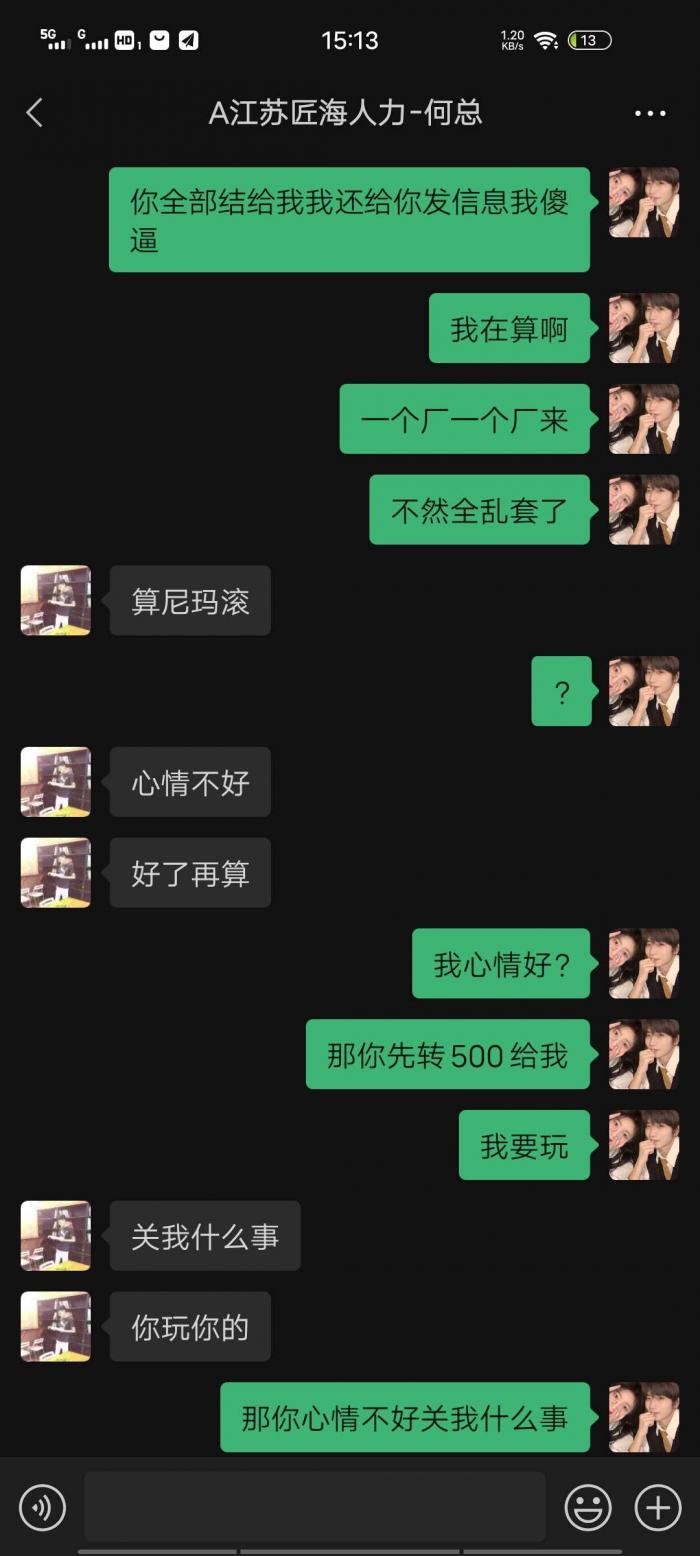This screenshot has width=700, height=1556.
Task: Focus the message text field
Action: click(x=314, y=1506)
